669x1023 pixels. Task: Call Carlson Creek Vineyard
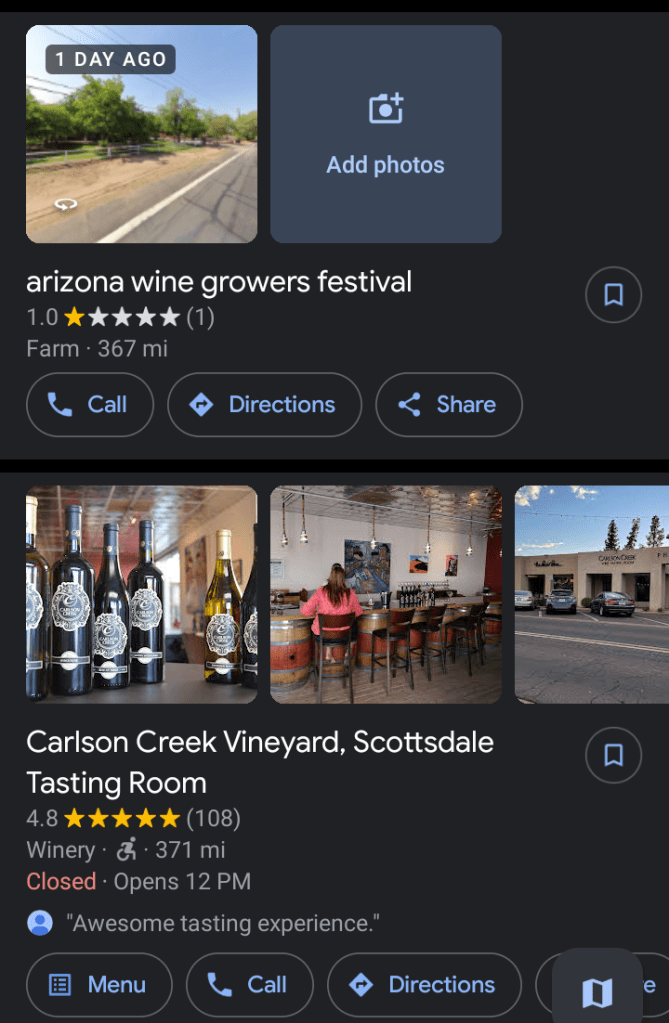coord(250,984)
